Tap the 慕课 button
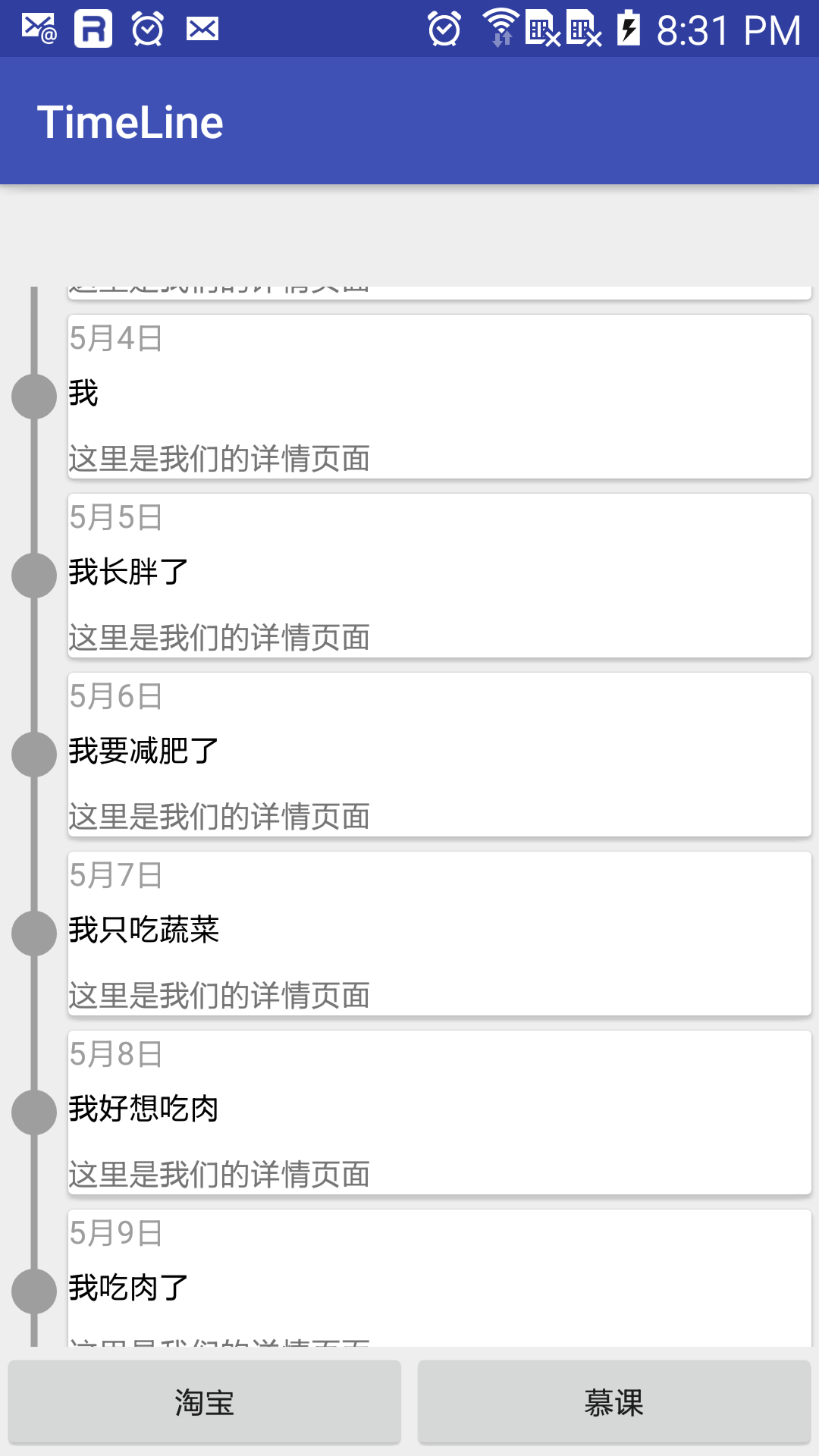The image size is (819, 1456). (613, 1401)
